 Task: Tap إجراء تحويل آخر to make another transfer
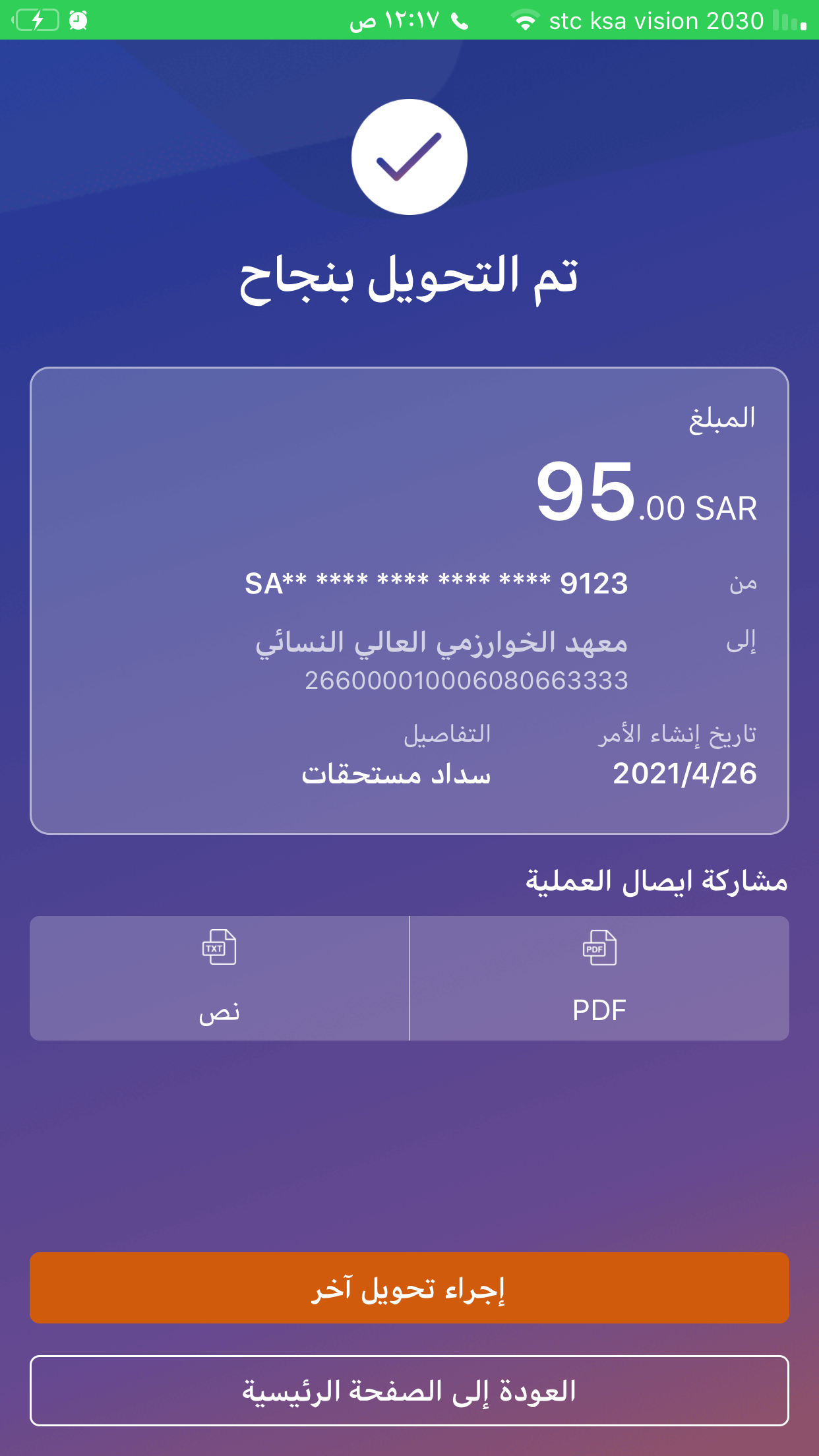409,1288
